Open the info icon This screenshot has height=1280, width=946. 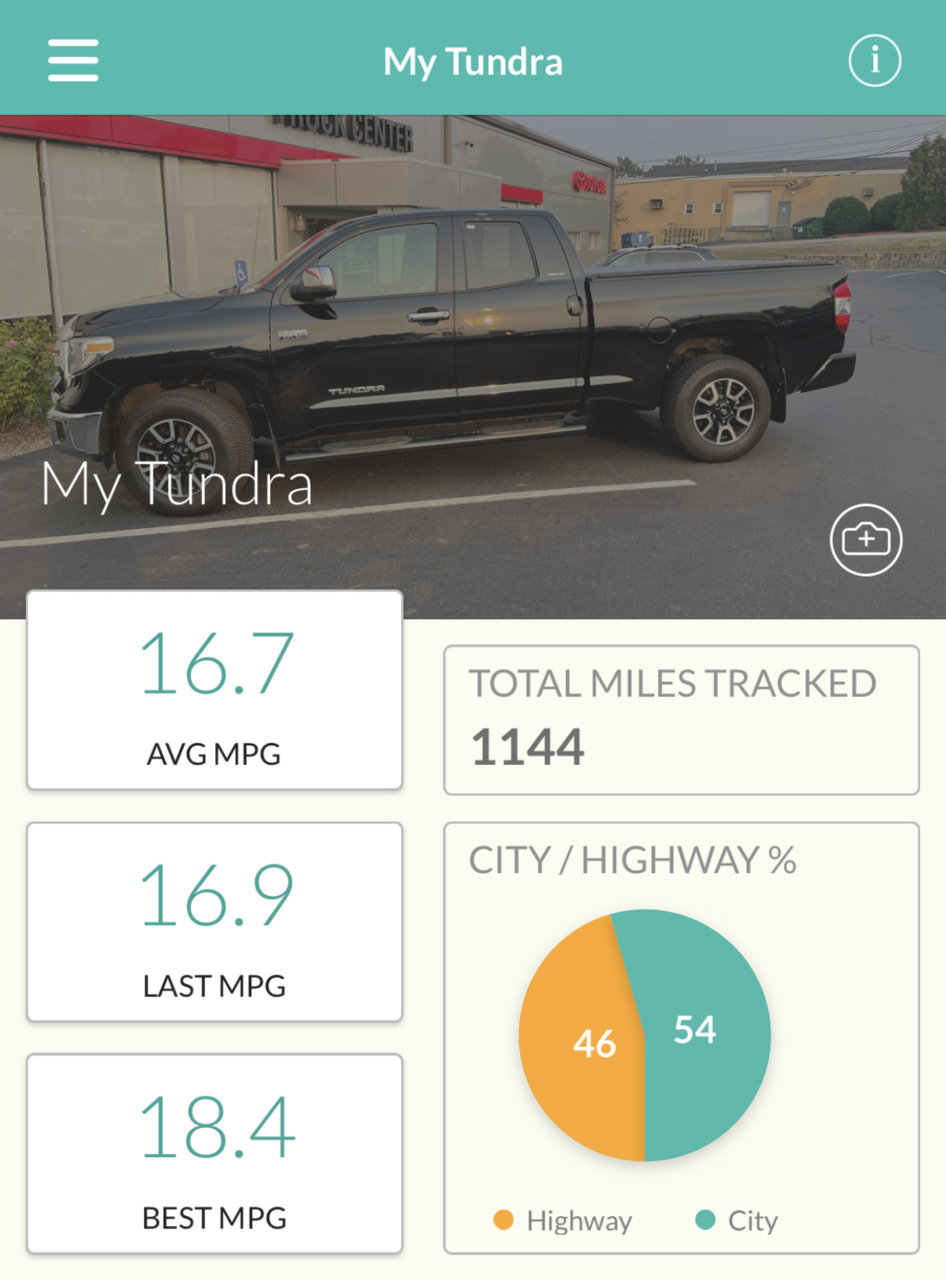click(874, 61)
